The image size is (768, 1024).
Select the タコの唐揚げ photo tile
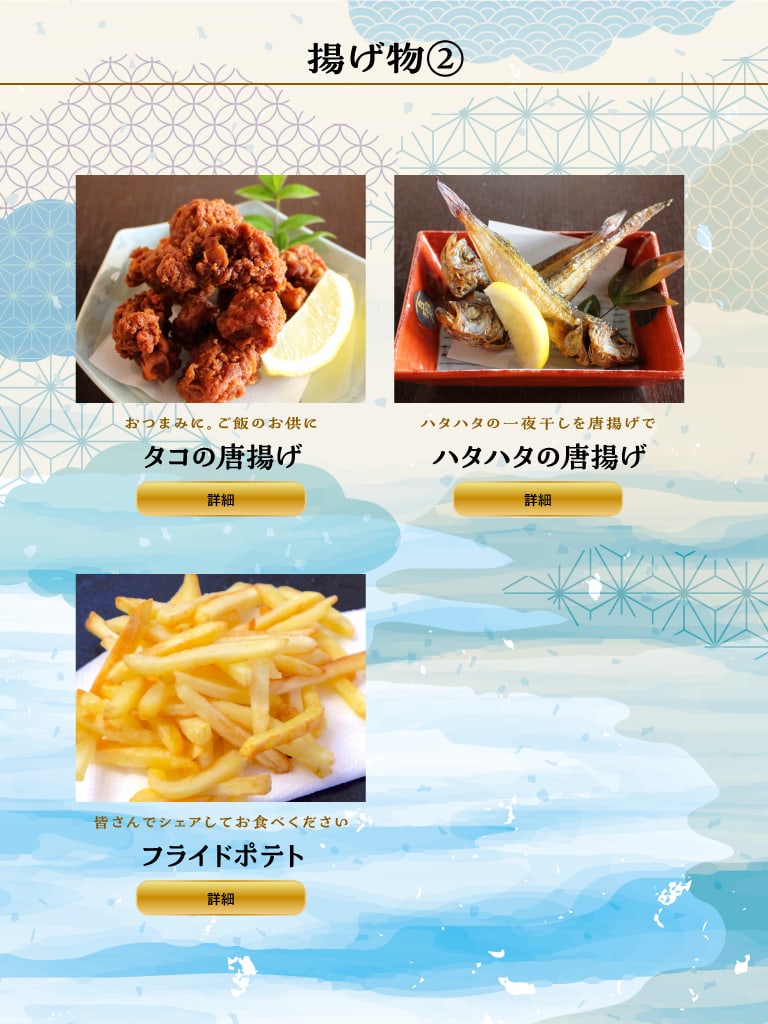(221, 289)
